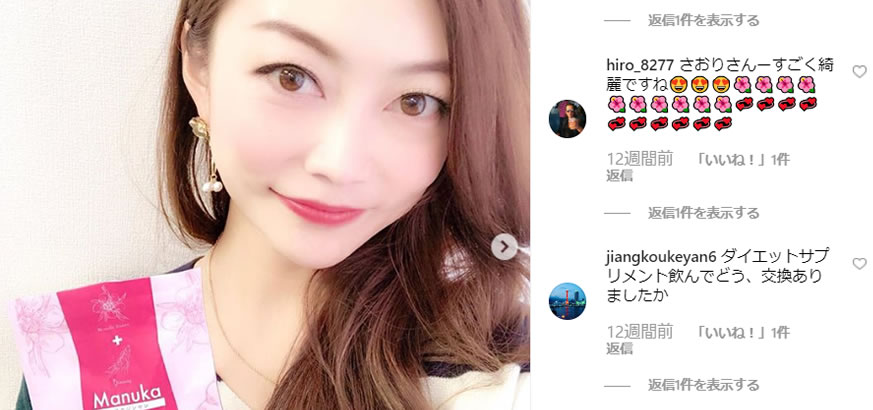Go to the next photo with the arrow
873x410 pixels.
point(506,247)
